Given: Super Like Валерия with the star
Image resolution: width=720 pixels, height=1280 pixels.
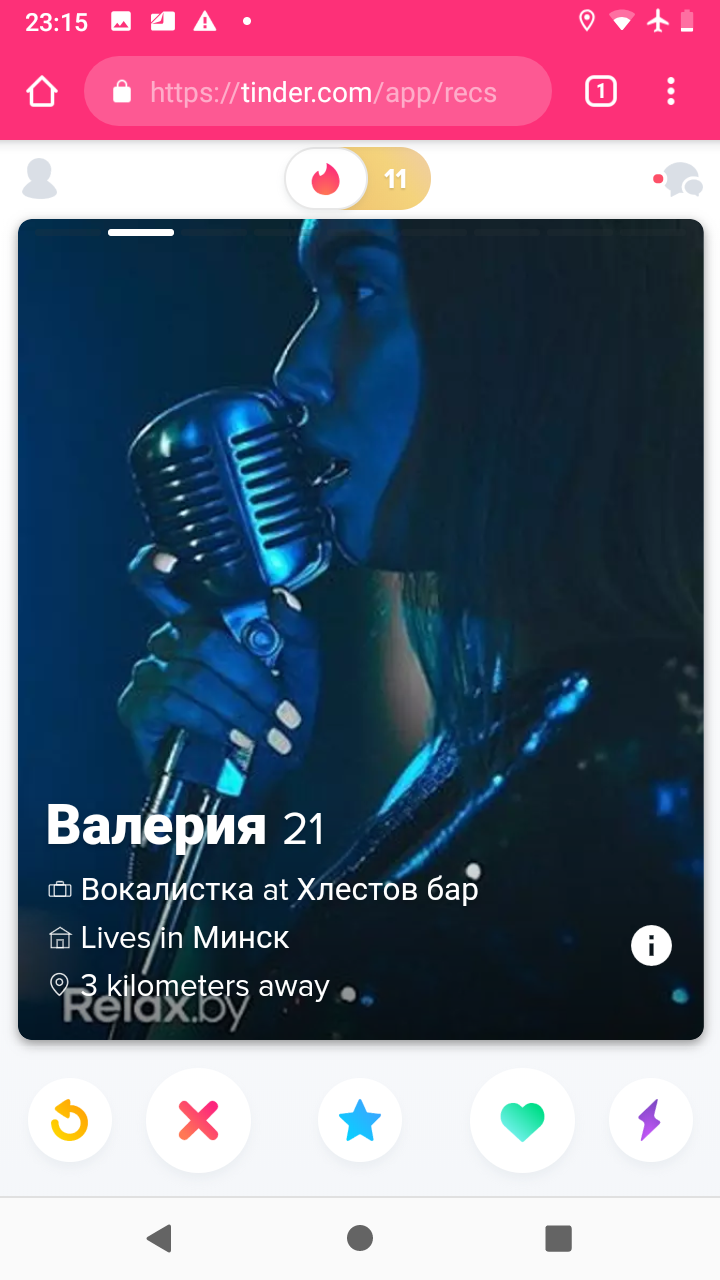Looking at the screenshot, I should 360,1120.
